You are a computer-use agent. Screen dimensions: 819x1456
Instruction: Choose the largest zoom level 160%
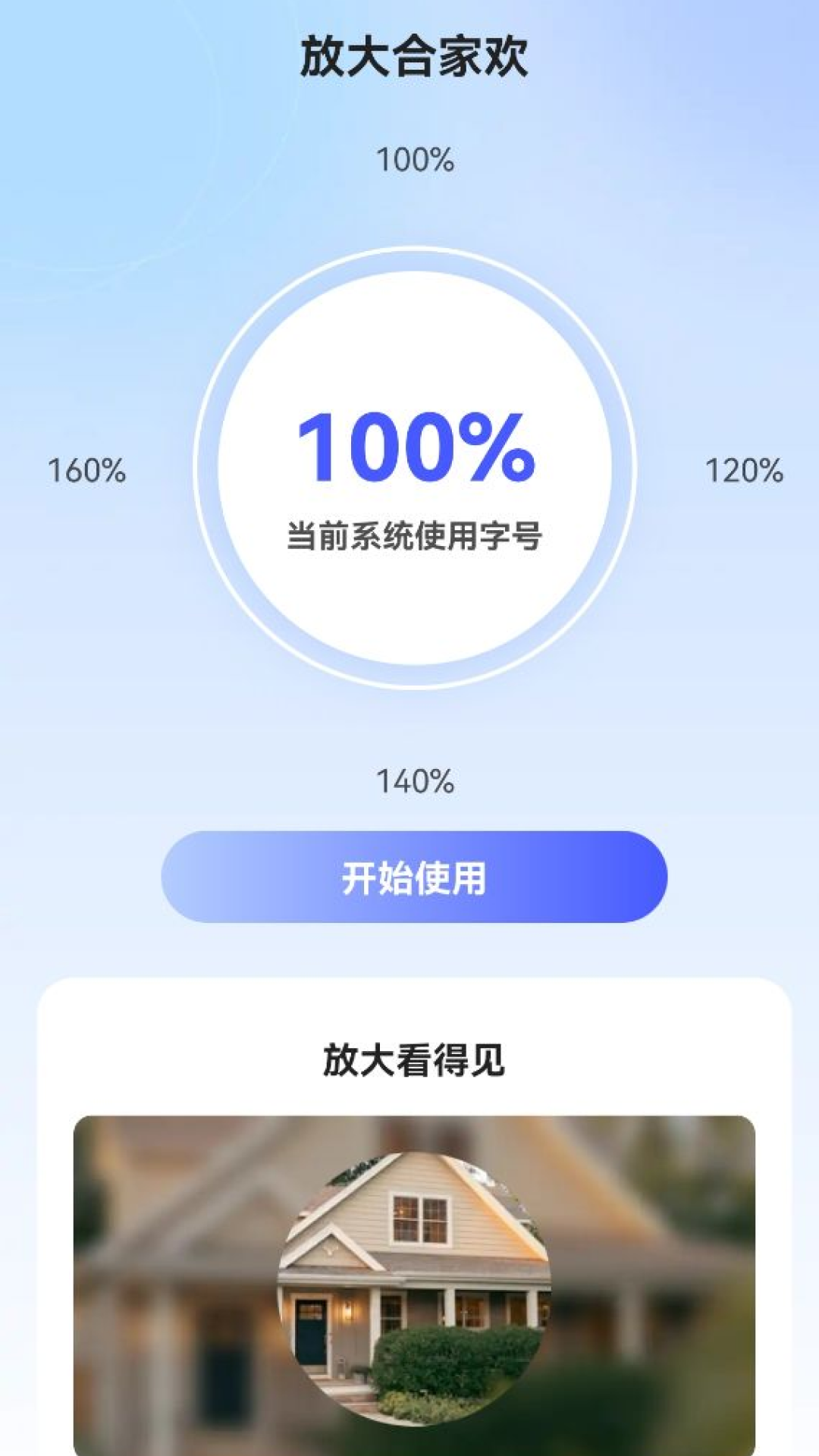pyautogui.click(x=87, y=470)
